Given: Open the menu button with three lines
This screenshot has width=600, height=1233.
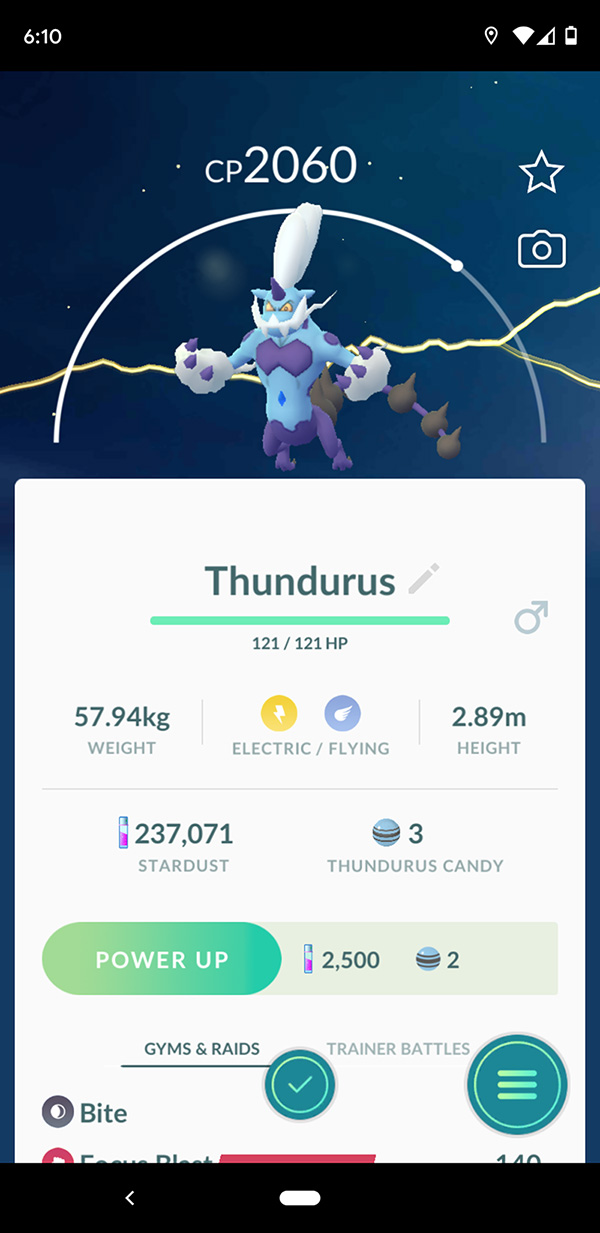Looking at the screenshot, I should (x=517, y=1084).
